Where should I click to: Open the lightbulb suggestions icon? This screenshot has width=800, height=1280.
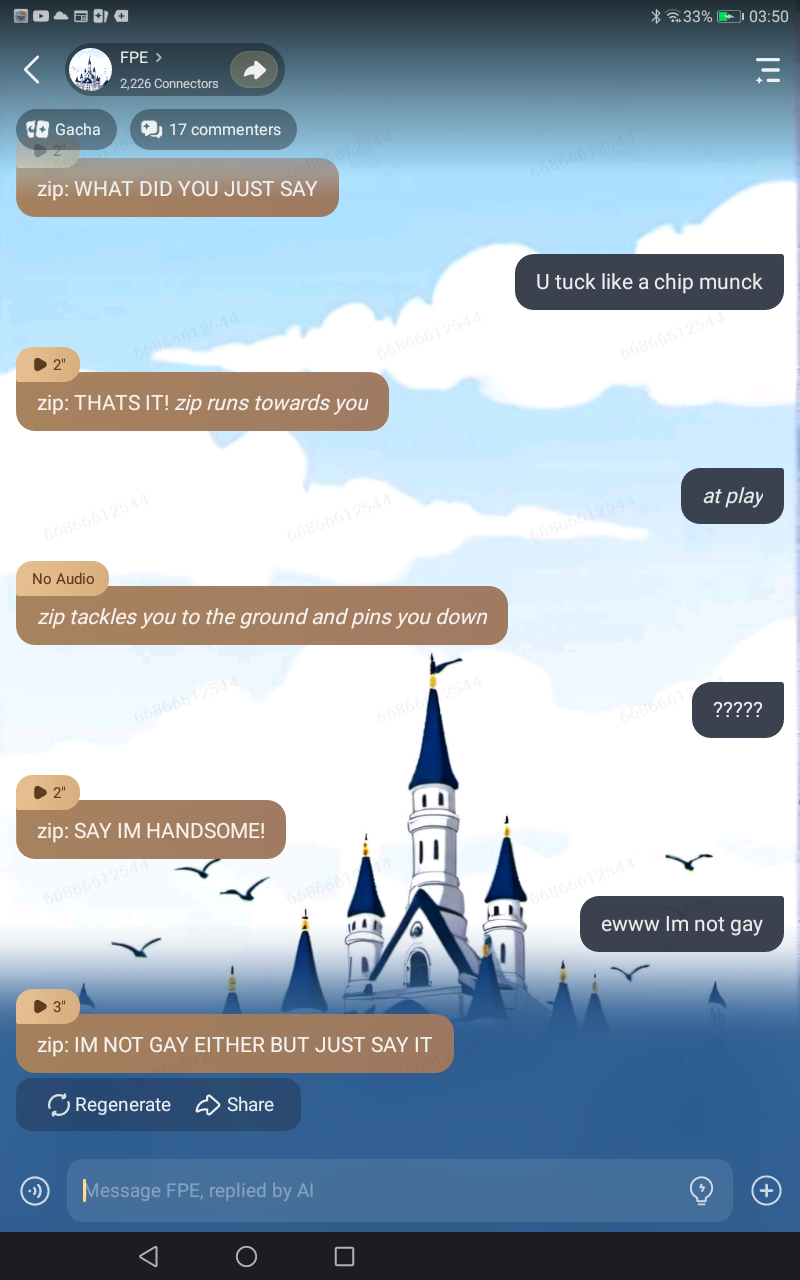(x=701, y=1190)
